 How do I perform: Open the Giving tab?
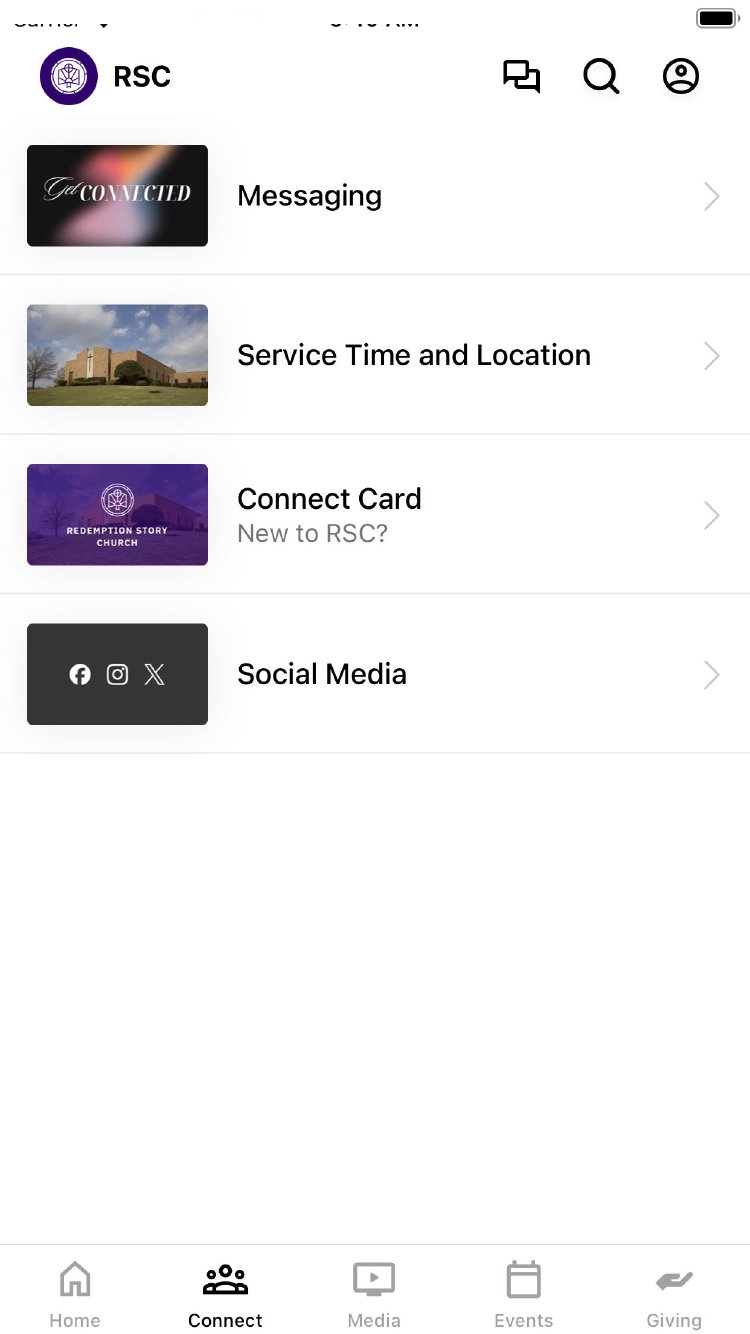point(674,1294)
